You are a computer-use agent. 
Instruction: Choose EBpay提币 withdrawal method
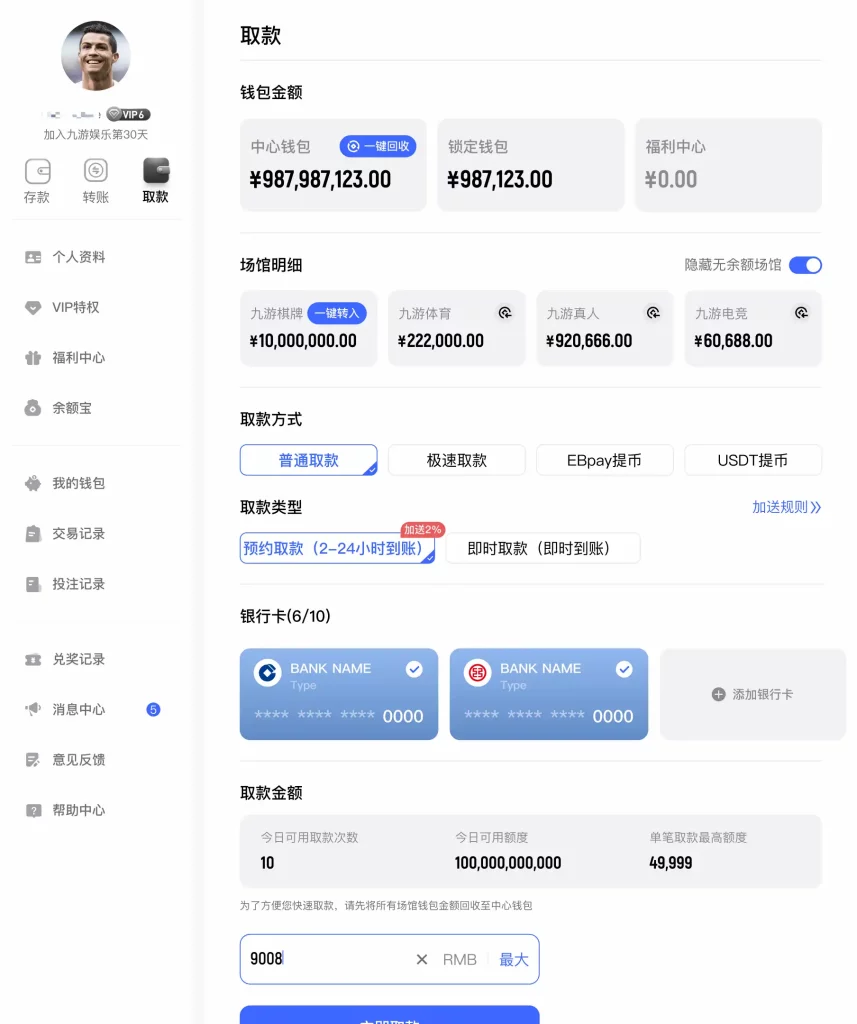[604, 460]
